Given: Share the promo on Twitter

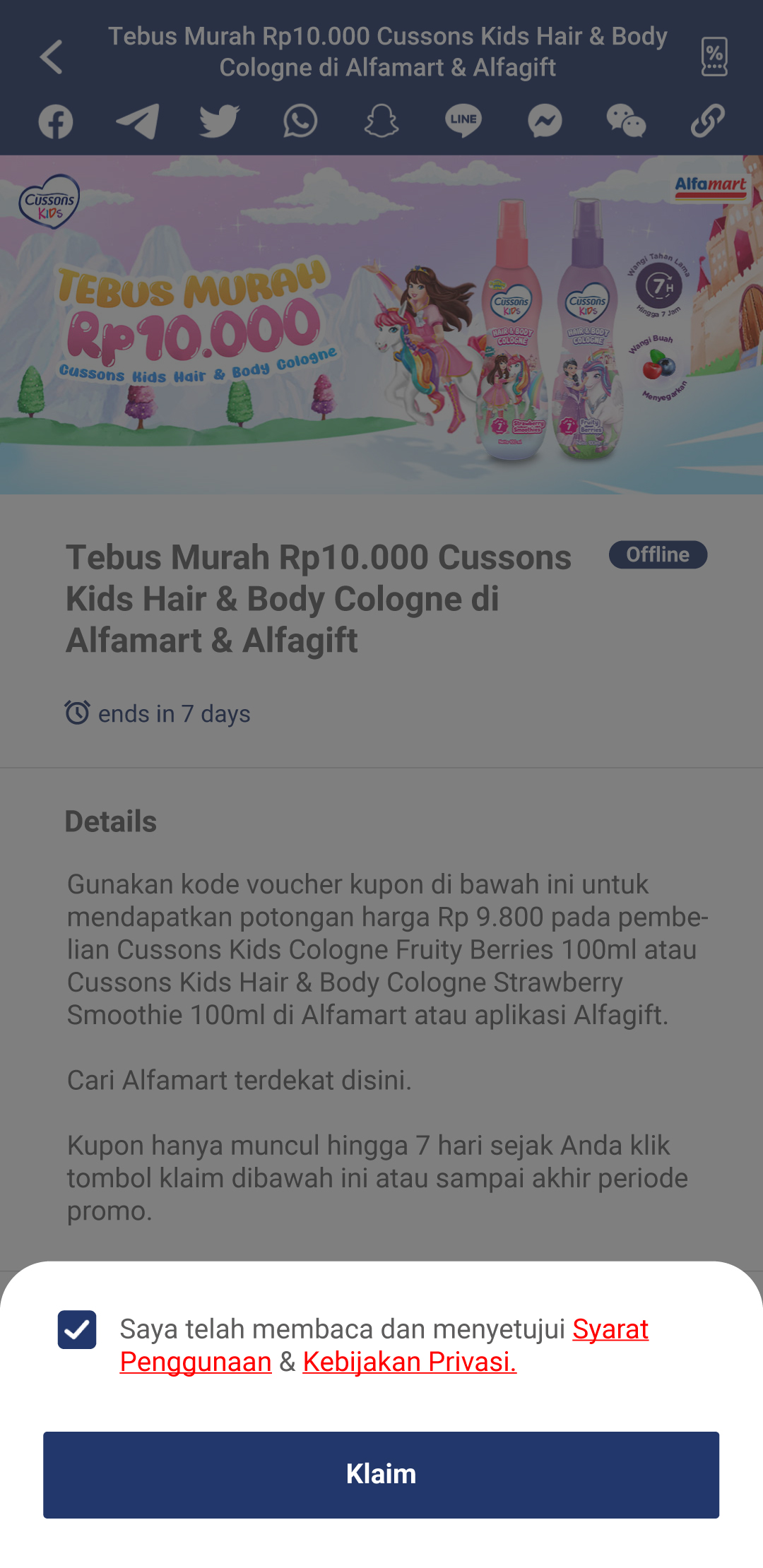Looking at the screenshot, I should [x=219, y=121].
